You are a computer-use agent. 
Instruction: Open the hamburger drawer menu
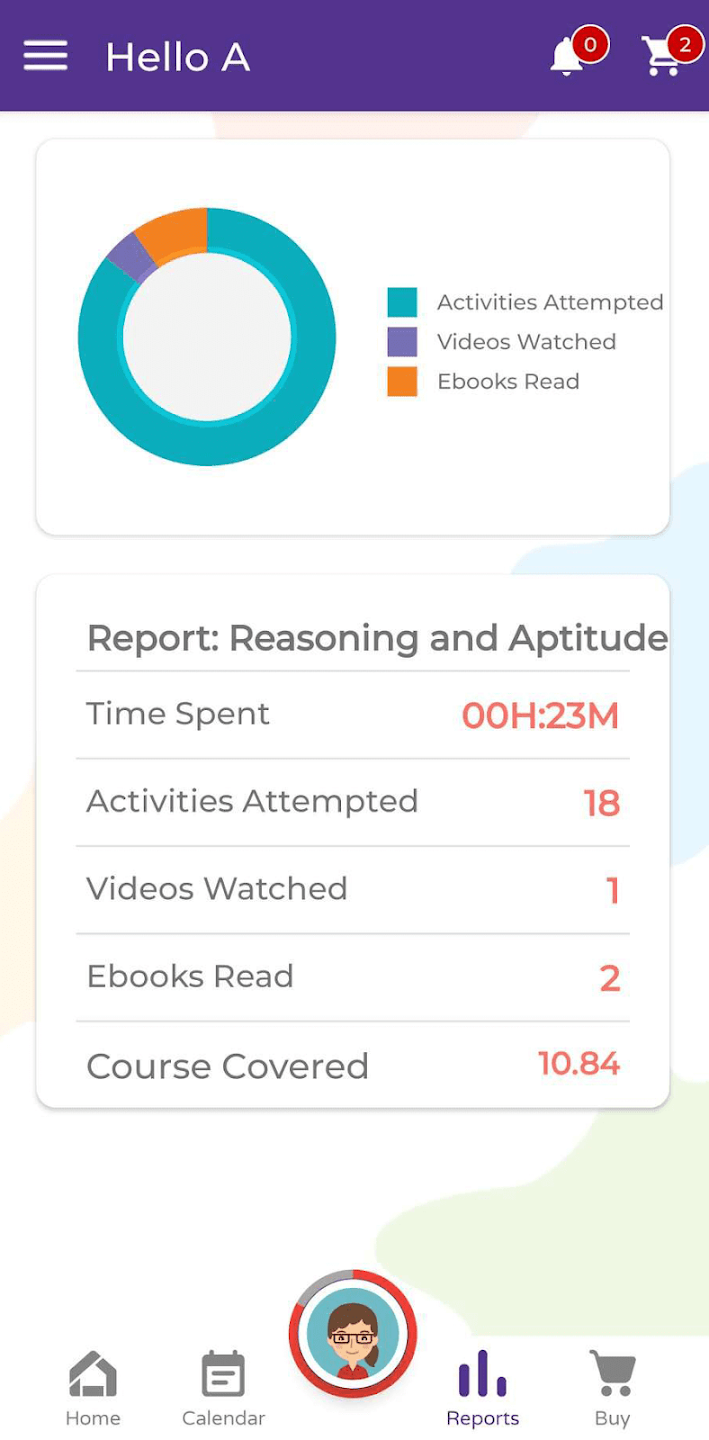click(46, 56)
